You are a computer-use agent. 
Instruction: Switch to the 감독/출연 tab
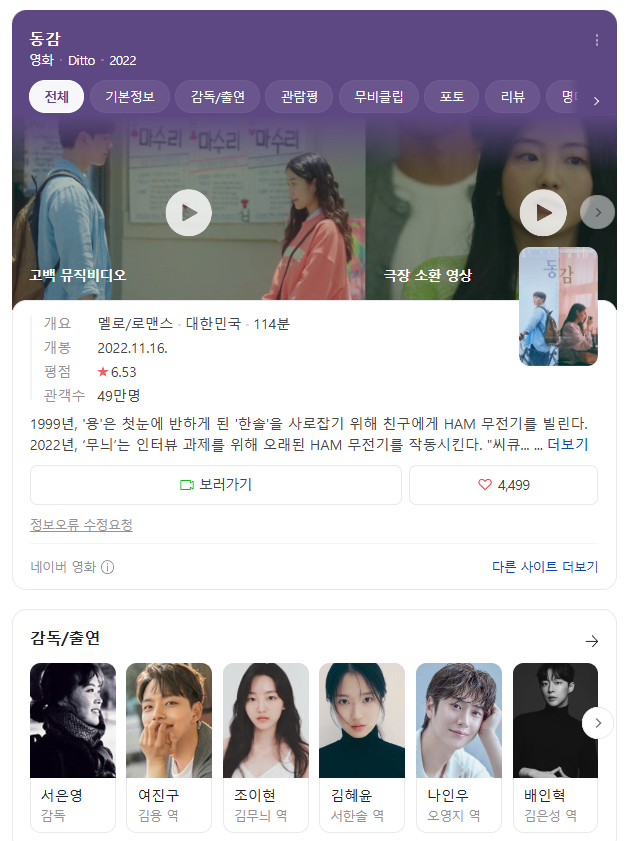[218, 97]
